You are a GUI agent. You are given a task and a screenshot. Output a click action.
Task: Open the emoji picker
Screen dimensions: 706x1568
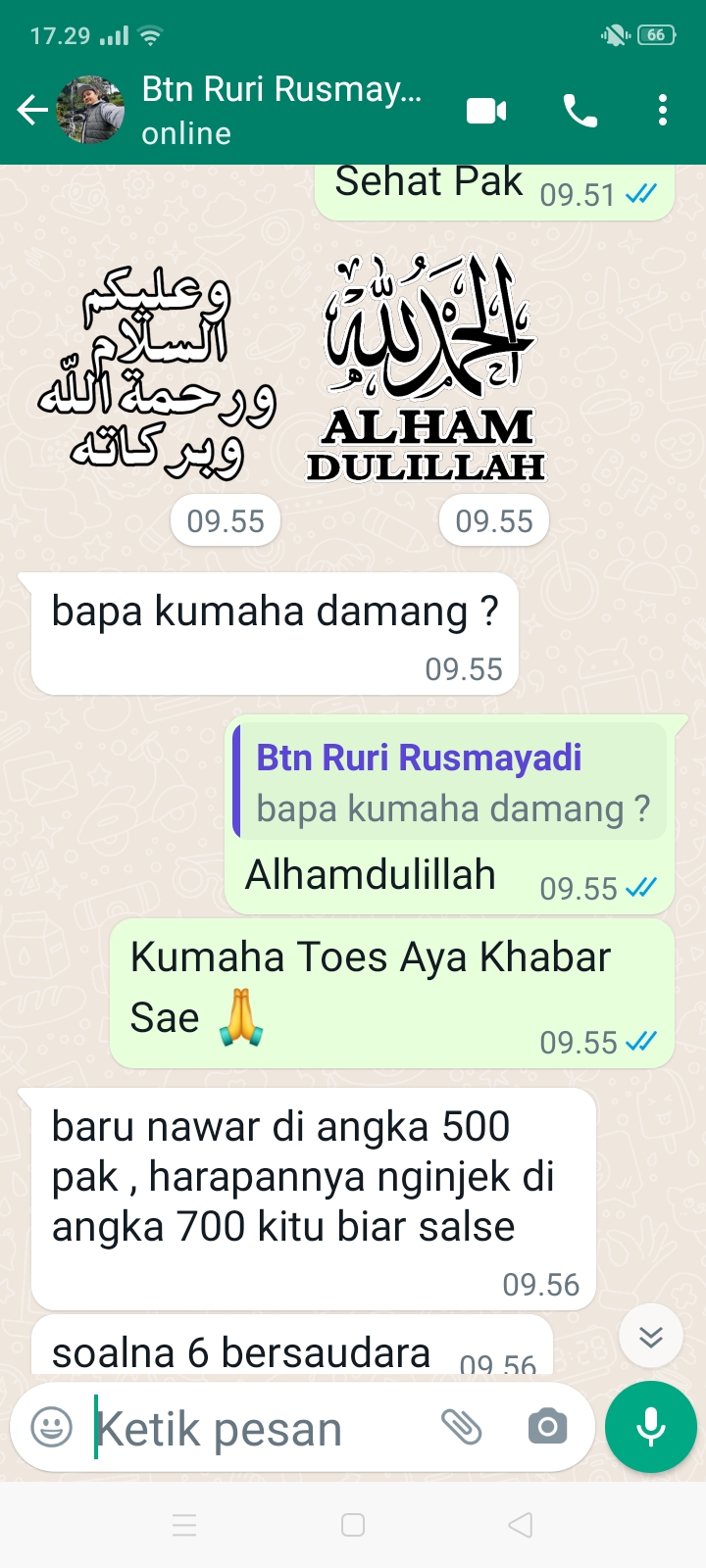(x=52, y=1427)
